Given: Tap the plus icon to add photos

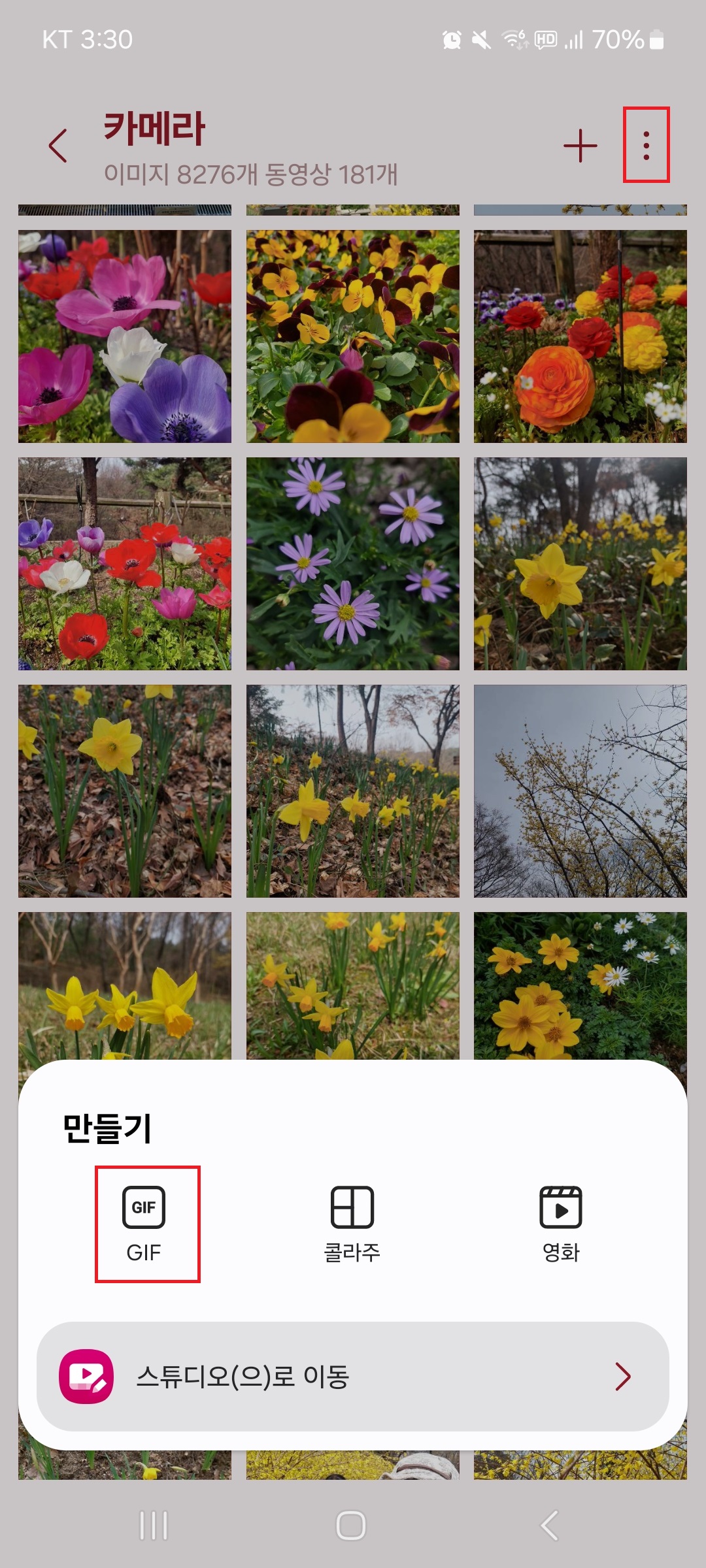Looking at the screenshot, I should (x=580, y=146).
